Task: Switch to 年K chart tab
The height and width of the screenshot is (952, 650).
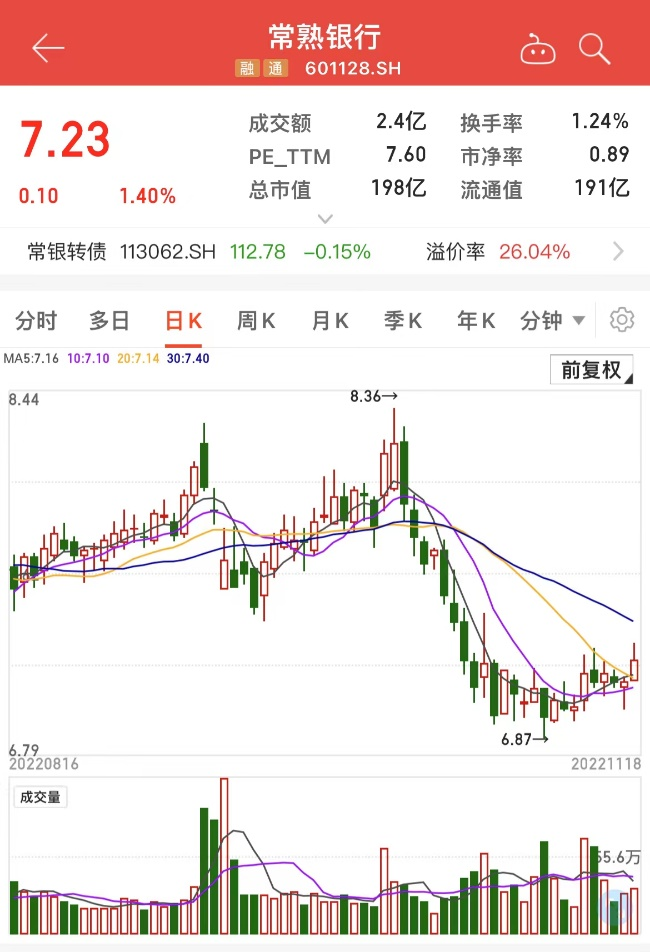Action: click(476, 321)
